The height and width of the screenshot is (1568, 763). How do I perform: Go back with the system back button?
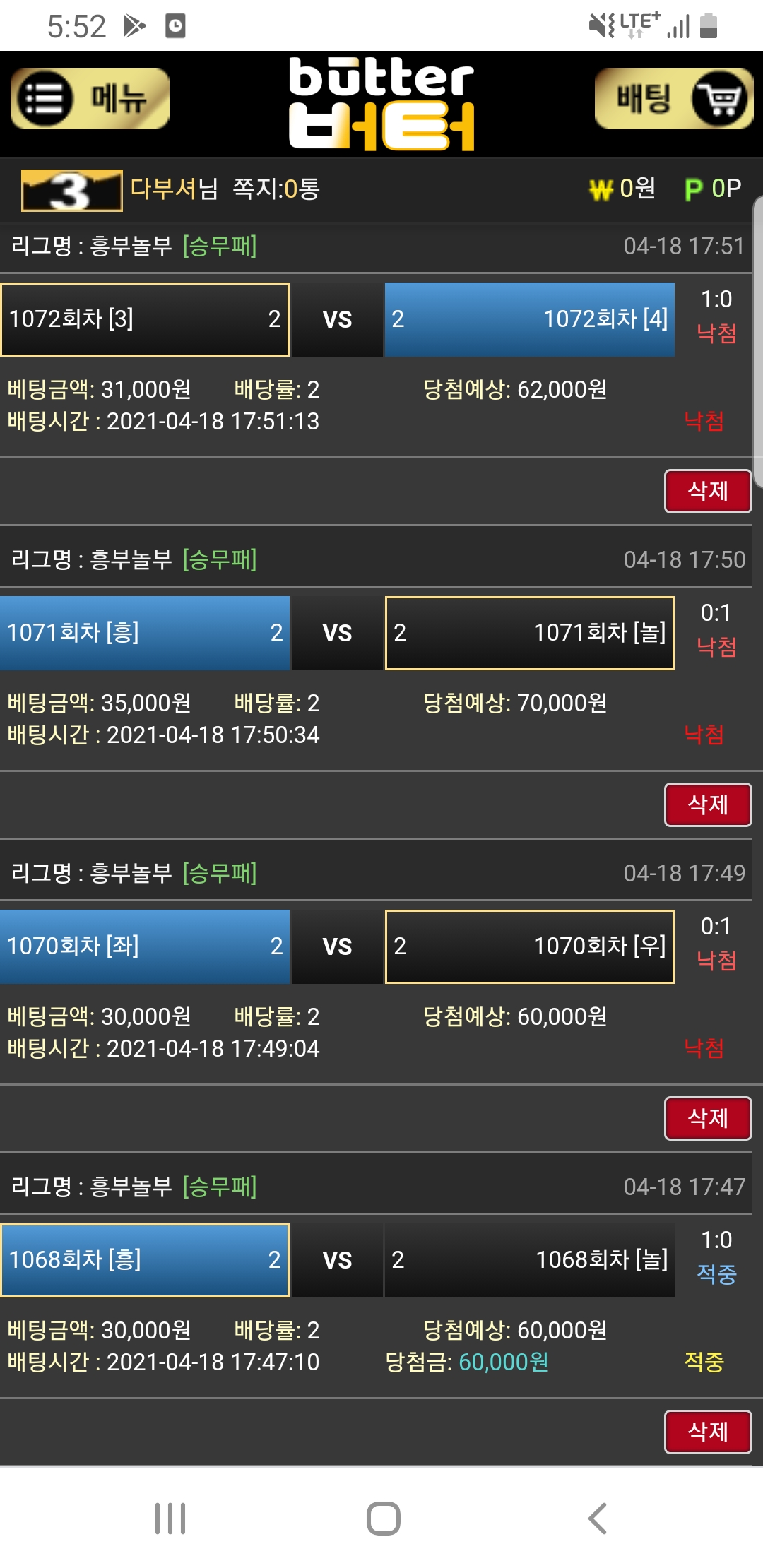tap(597, 1518)
